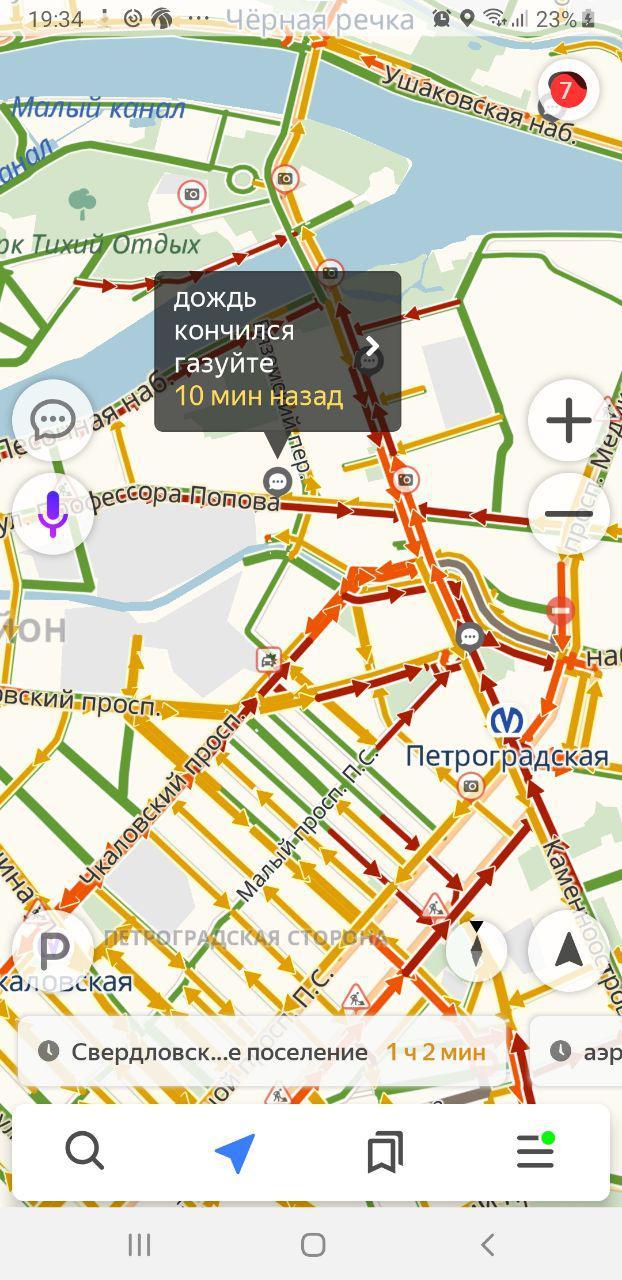622x1280 pixels.
Task: Tap the speed camera icon on Ушаковская наб. bridge
Action: [286, 179]
